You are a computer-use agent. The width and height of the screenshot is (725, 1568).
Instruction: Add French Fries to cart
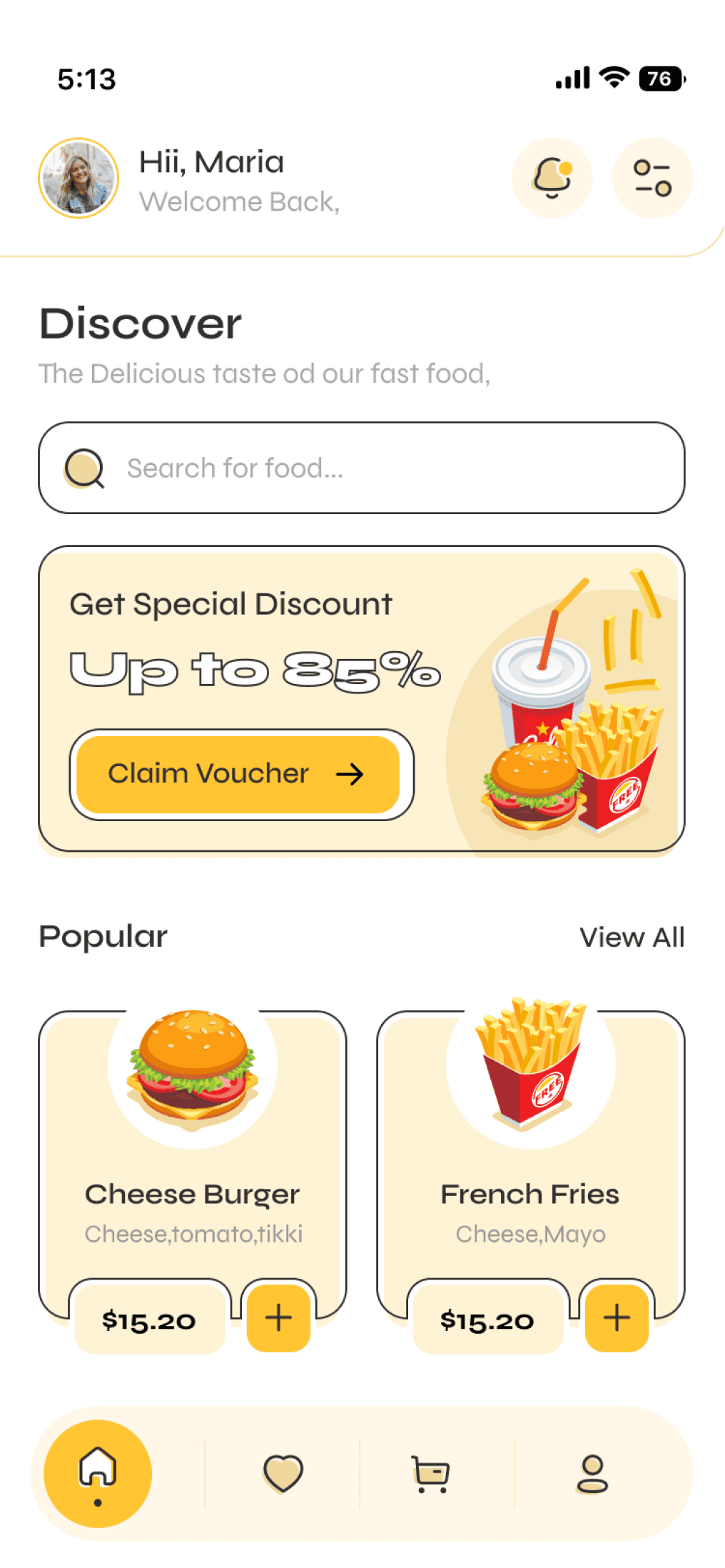coord(617,1318)
